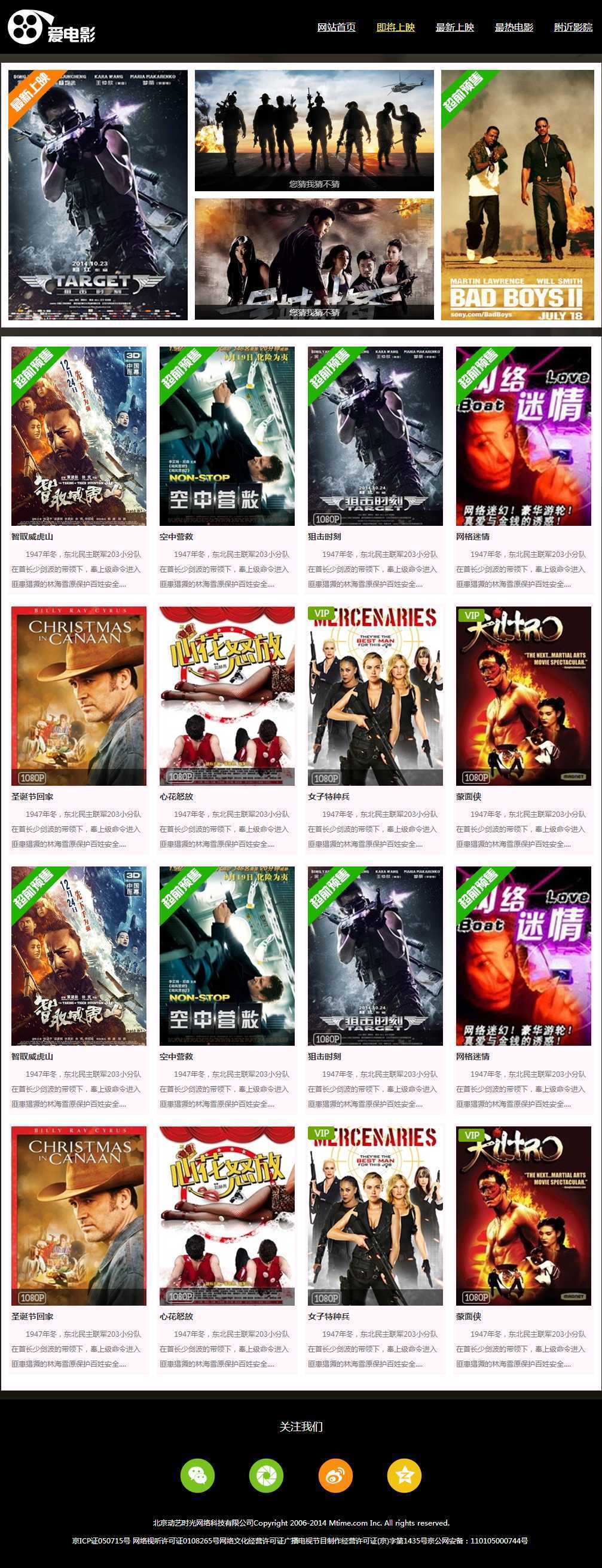Tap the WeChat follow icon
This screenshot has width=602, height=1568.
197,1475
